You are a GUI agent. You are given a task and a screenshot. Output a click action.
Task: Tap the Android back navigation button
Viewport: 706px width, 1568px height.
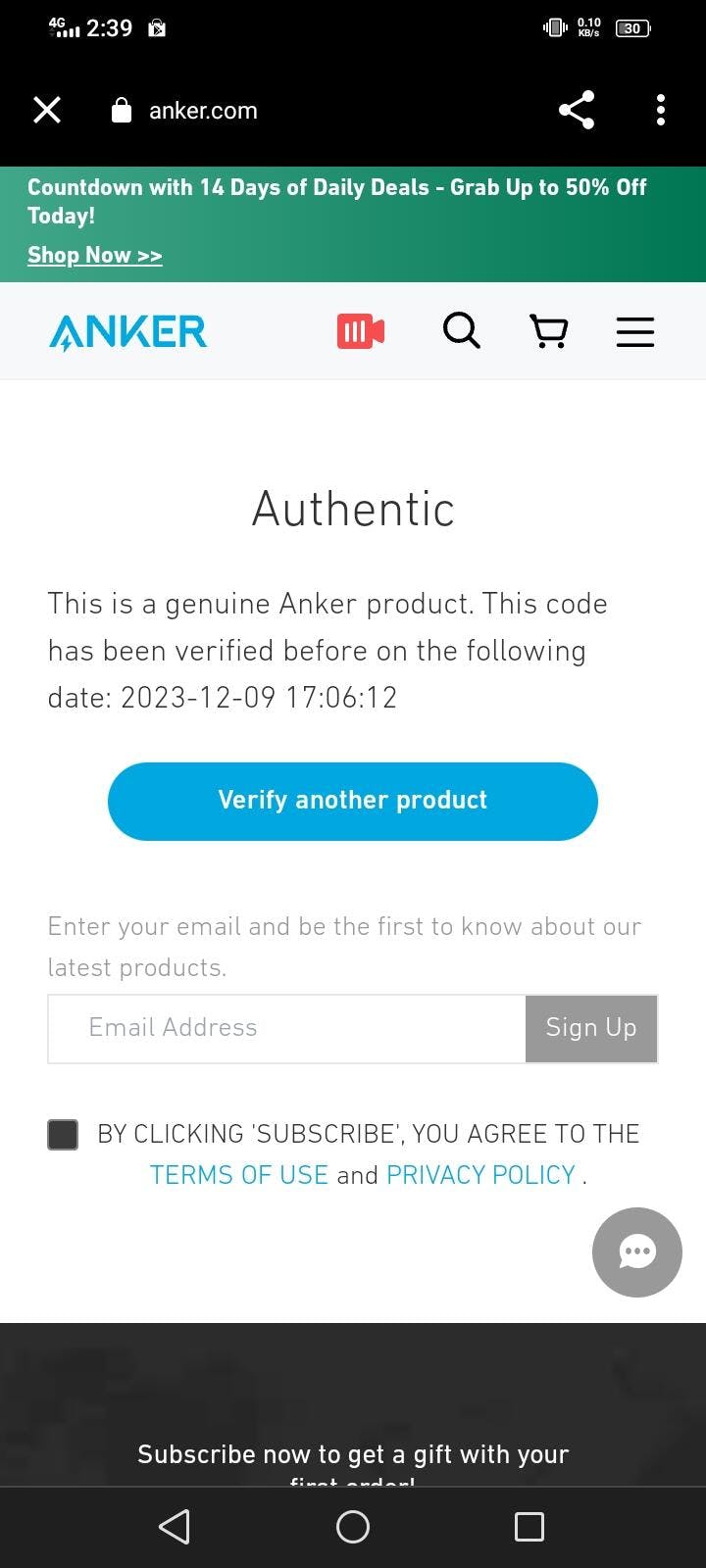pyautogui.click(x=175, y=1526)
